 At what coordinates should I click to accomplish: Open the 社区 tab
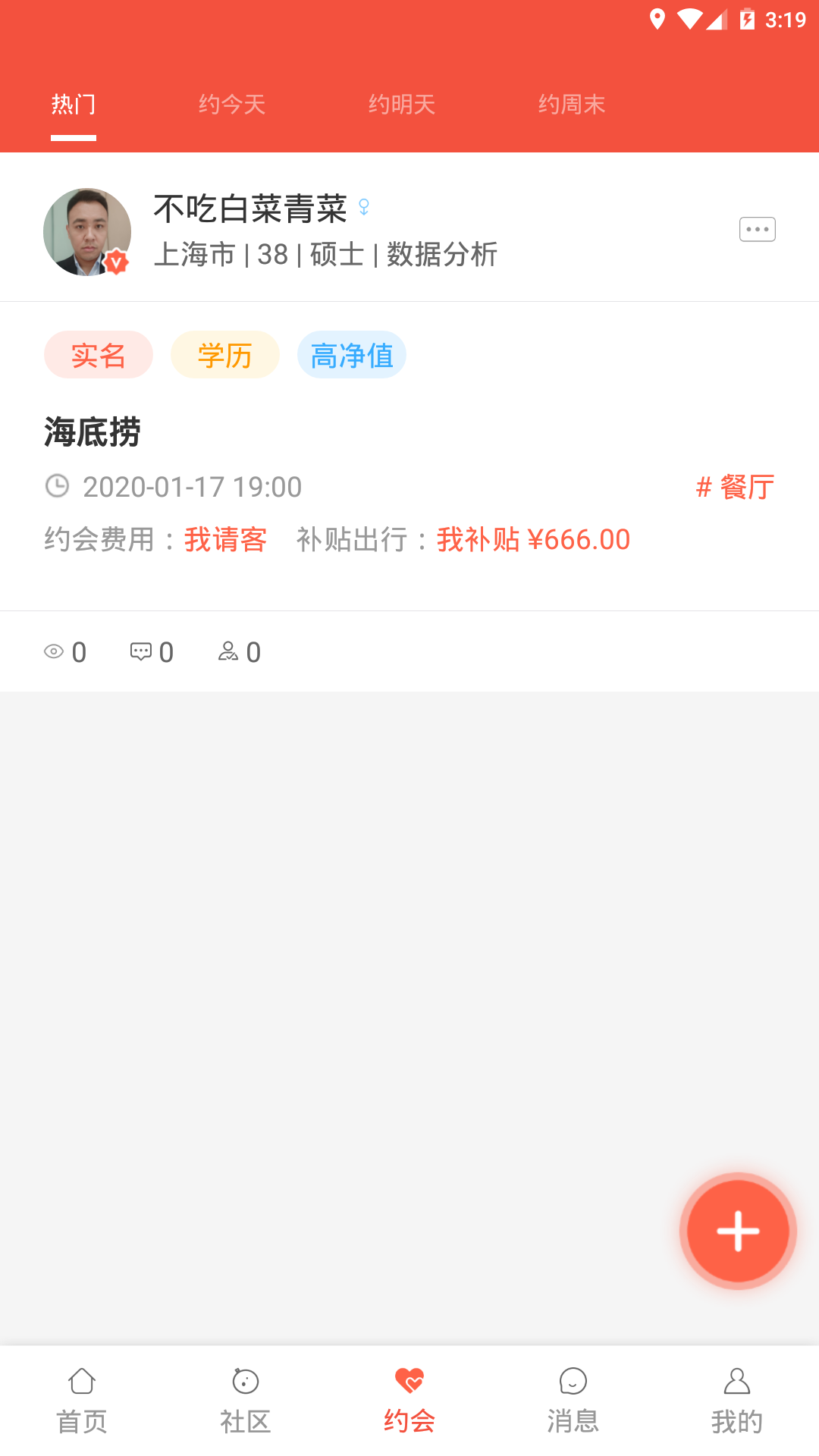246,1401
